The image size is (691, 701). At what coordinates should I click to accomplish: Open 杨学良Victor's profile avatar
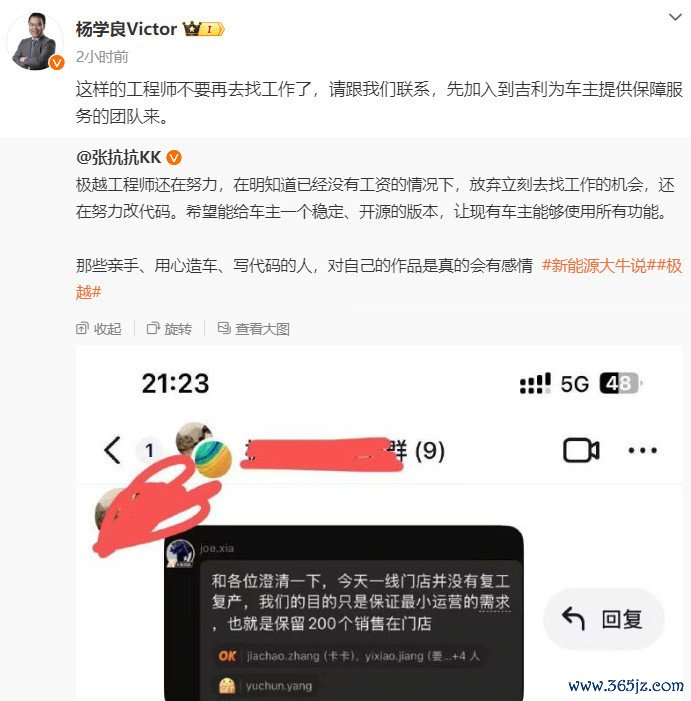37,42
